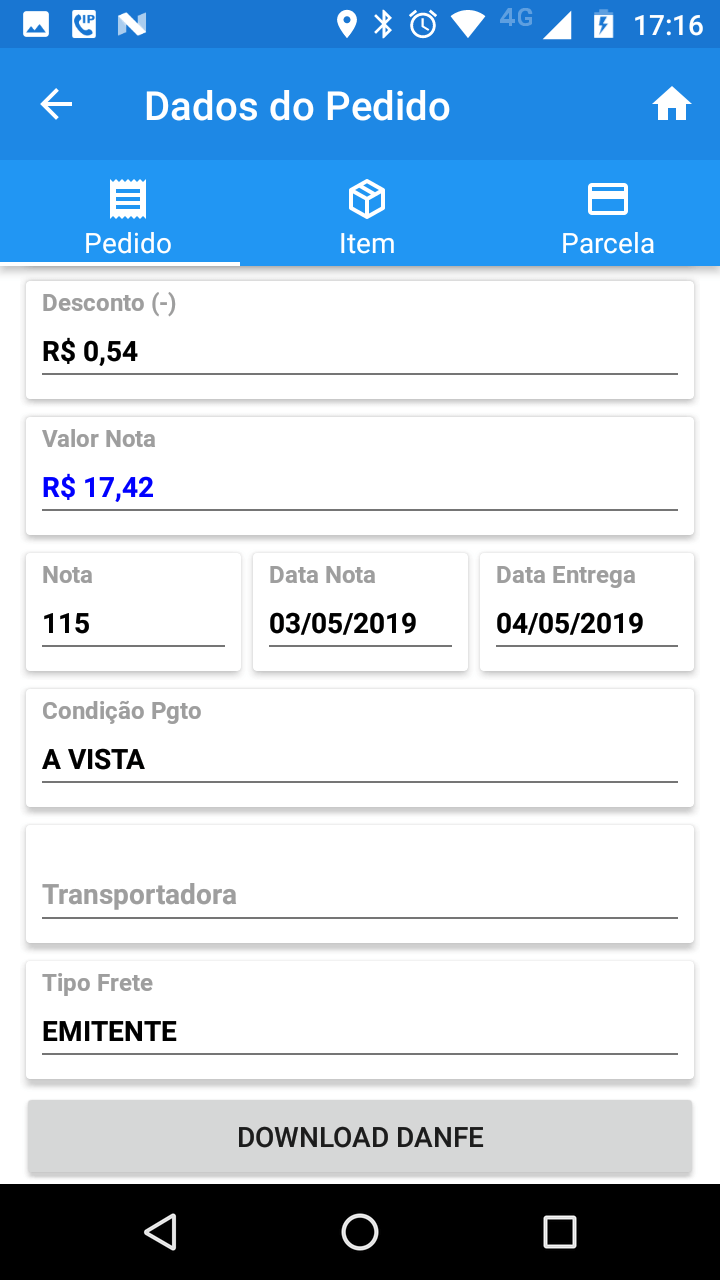Tap the Transportadora field
The image size is (720, 1280).
coord(360,895)
